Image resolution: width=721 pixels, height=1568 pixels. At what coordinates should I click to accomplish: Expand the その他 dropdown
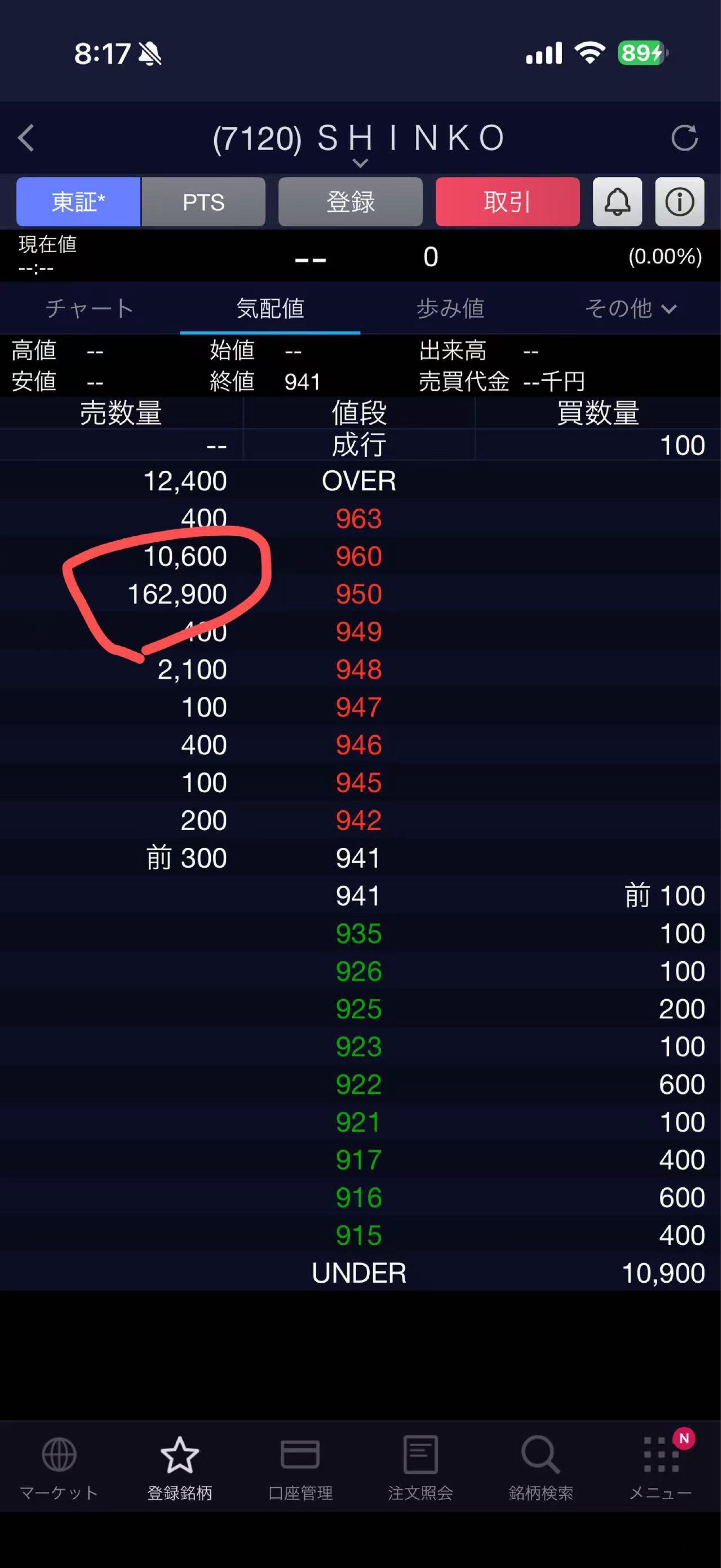coord(630,309)
